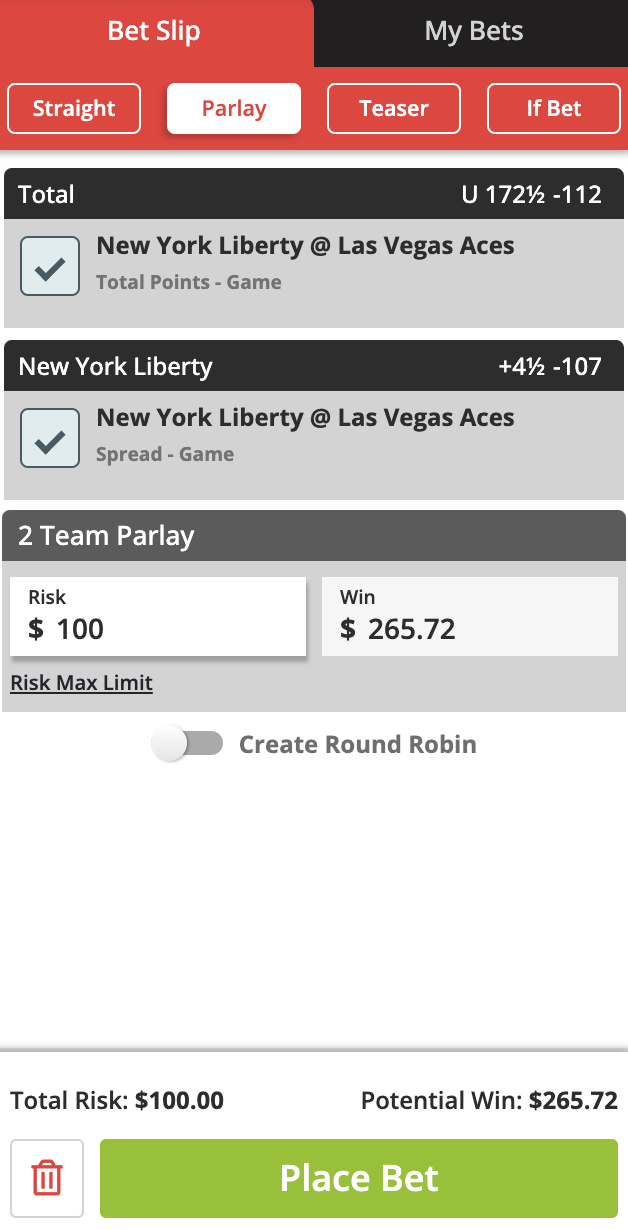Image resolution: width=628 pixels, height=1230 pixels.
Task: Switch to the My Bets tab
Action: [473, 32]
